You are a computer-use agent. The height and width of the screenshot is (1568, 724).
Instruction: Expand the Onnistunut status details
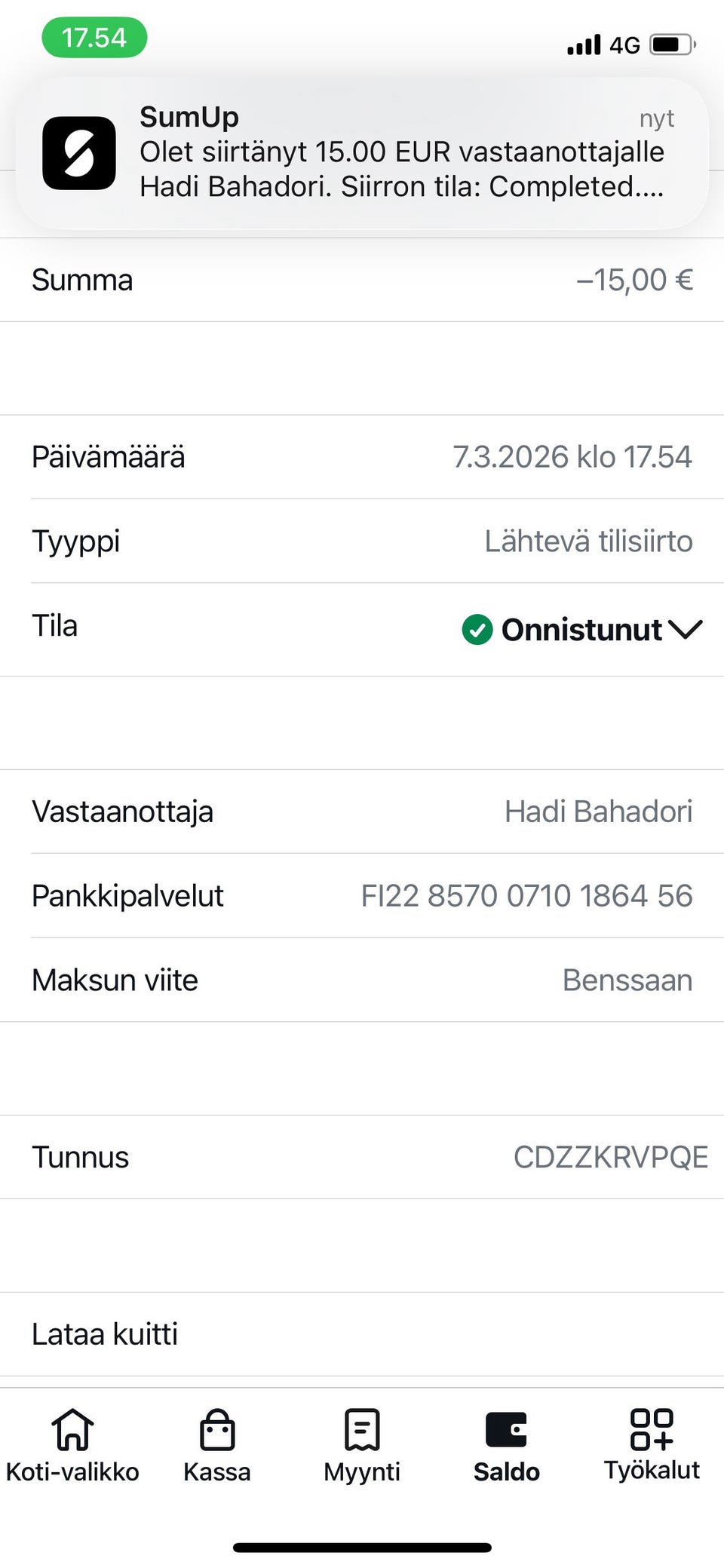pos(581,628)
